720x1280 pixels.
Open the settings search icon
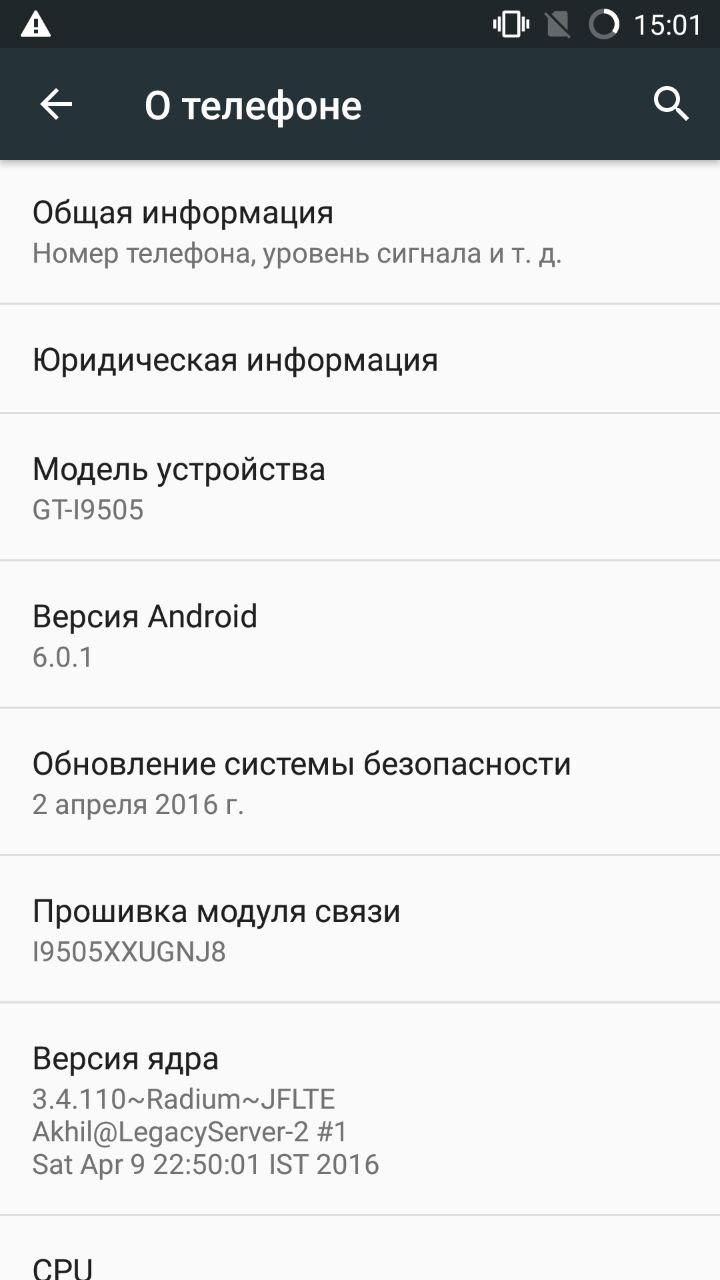click(671, 104)
